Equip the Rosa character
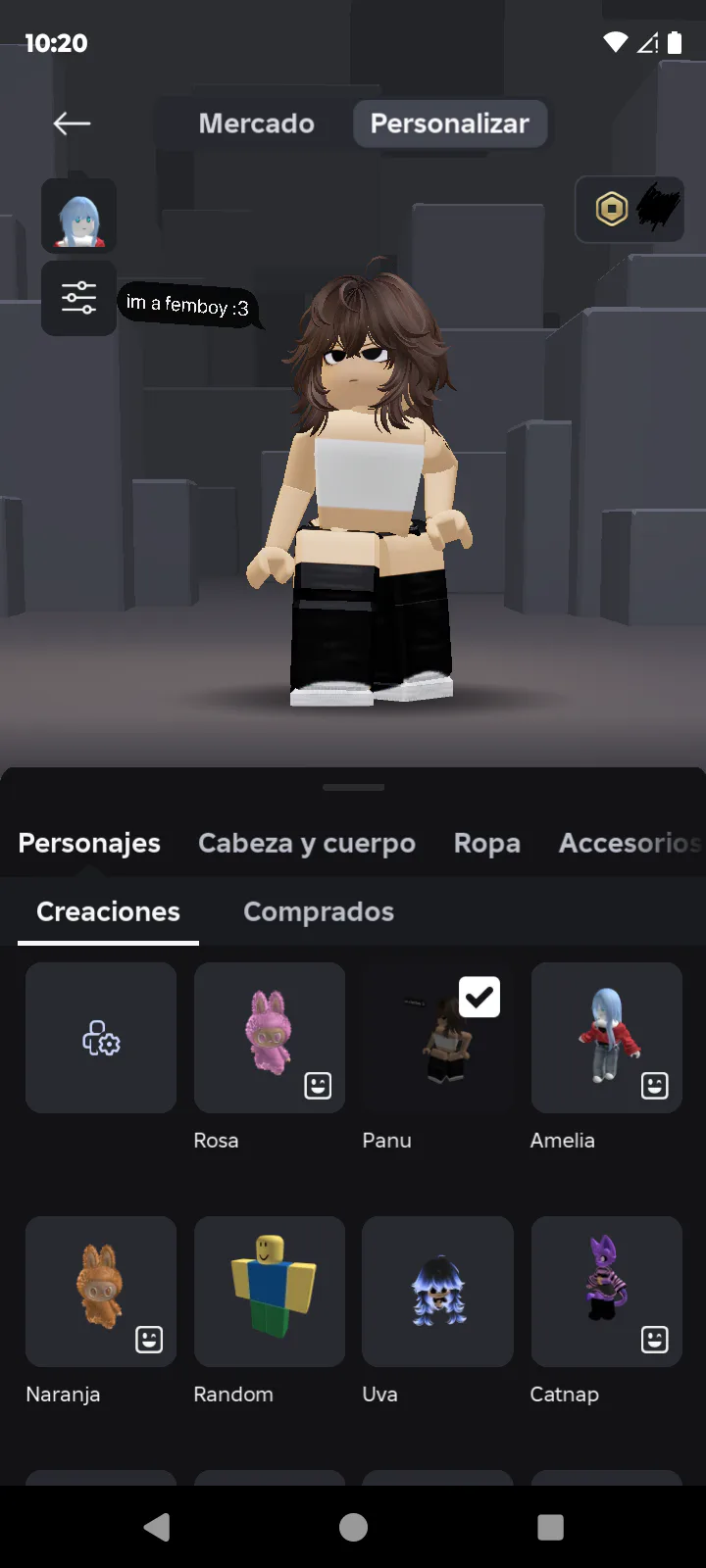 click(270, 1037)
